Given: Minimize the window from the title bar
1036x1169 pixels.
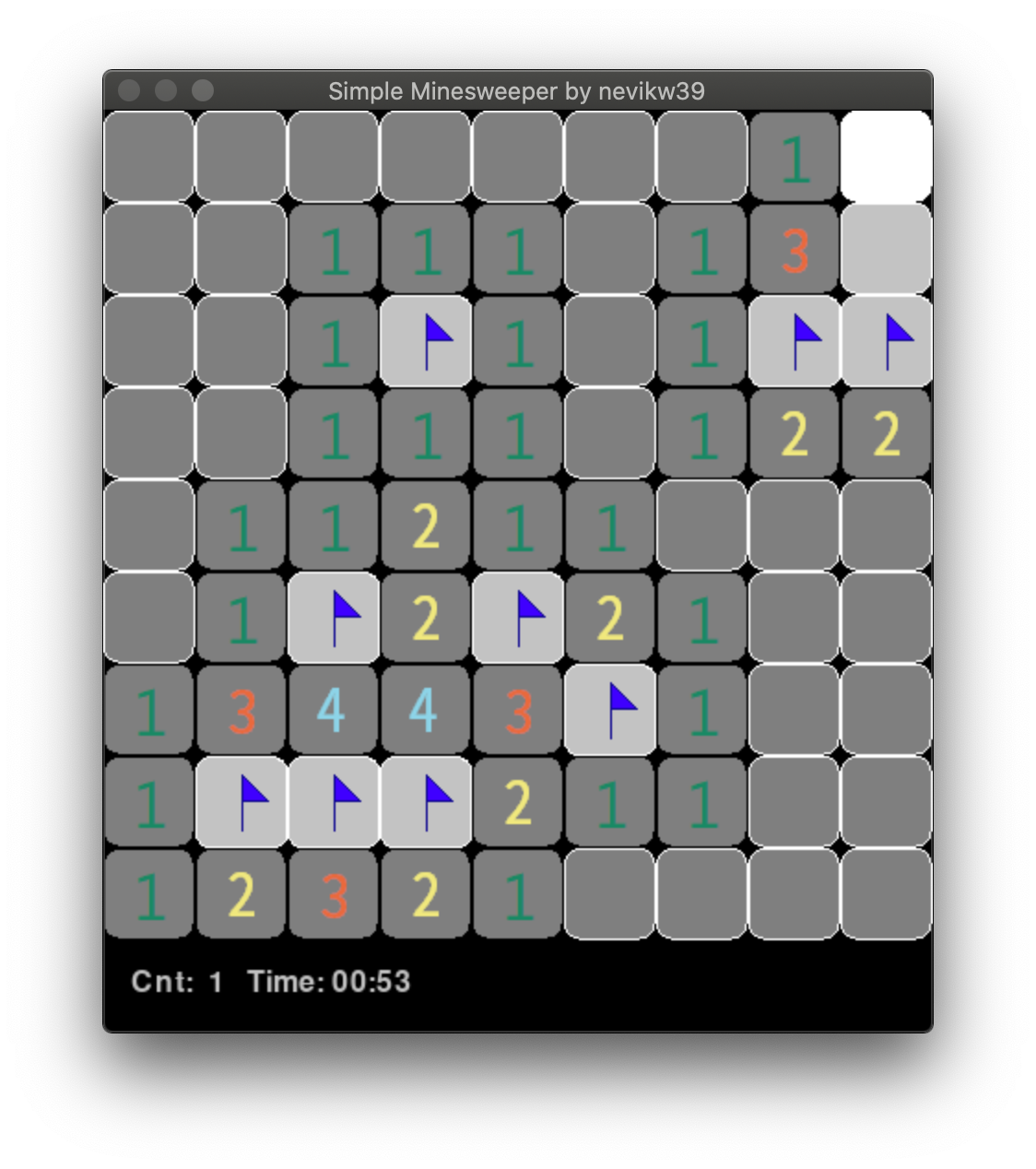Looking at the screenshot, I should click(x=166, y=90).
